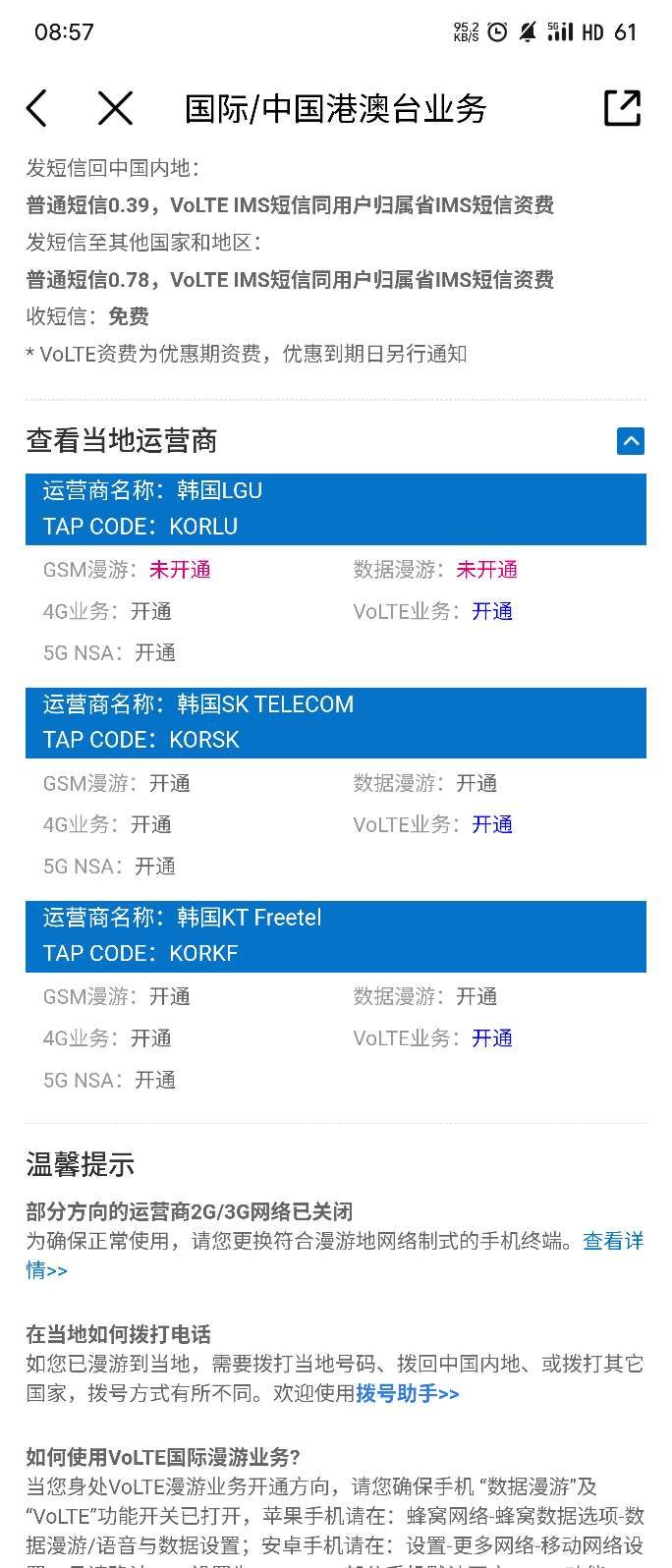Tap the VoLTE业务 开通 link under 韩国LGU
Viewport: 672px width, 1568px height.
coord(491,611)
